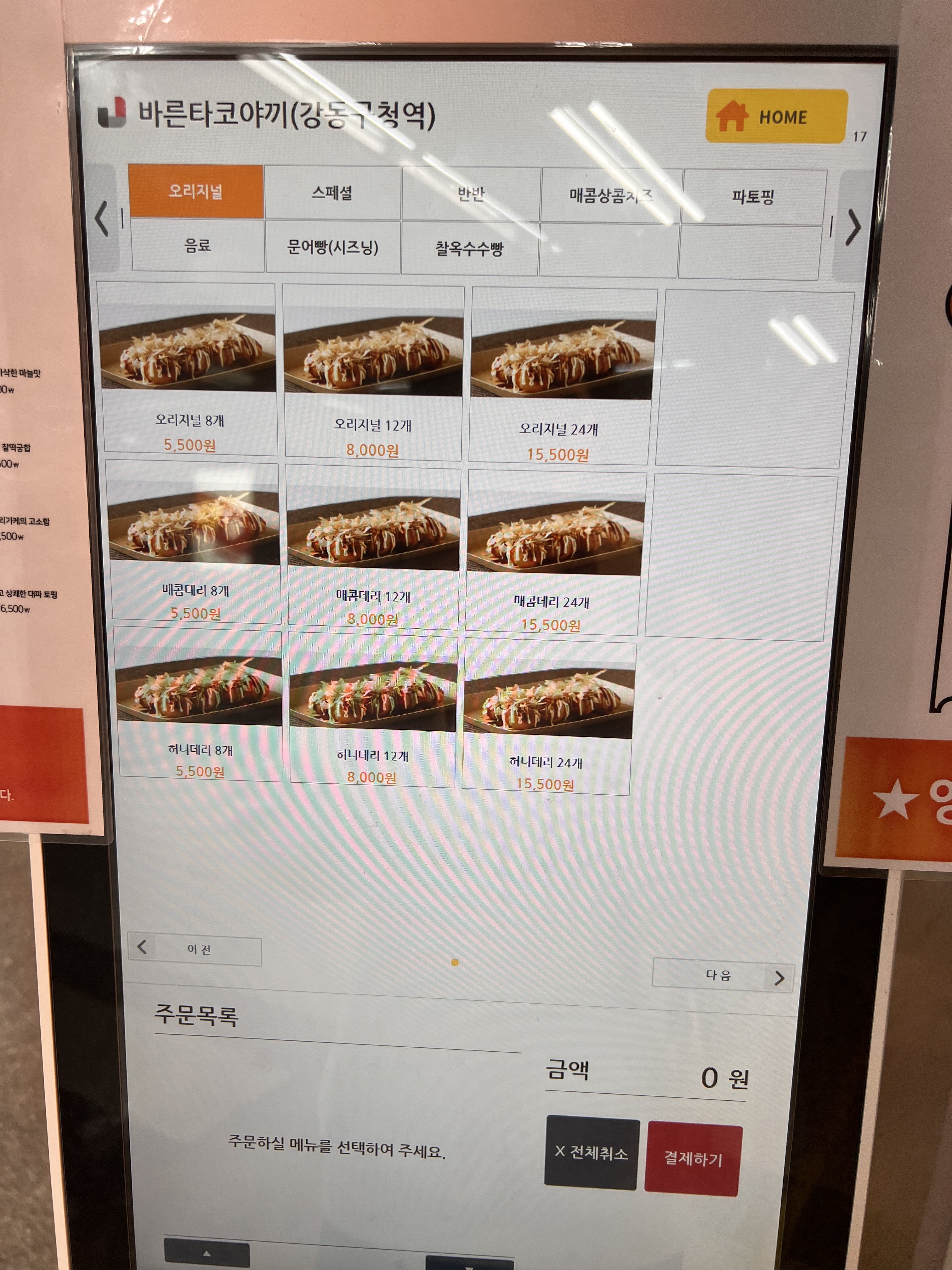
Task: Select the 허니데리 8개 item
Action: 200,703
